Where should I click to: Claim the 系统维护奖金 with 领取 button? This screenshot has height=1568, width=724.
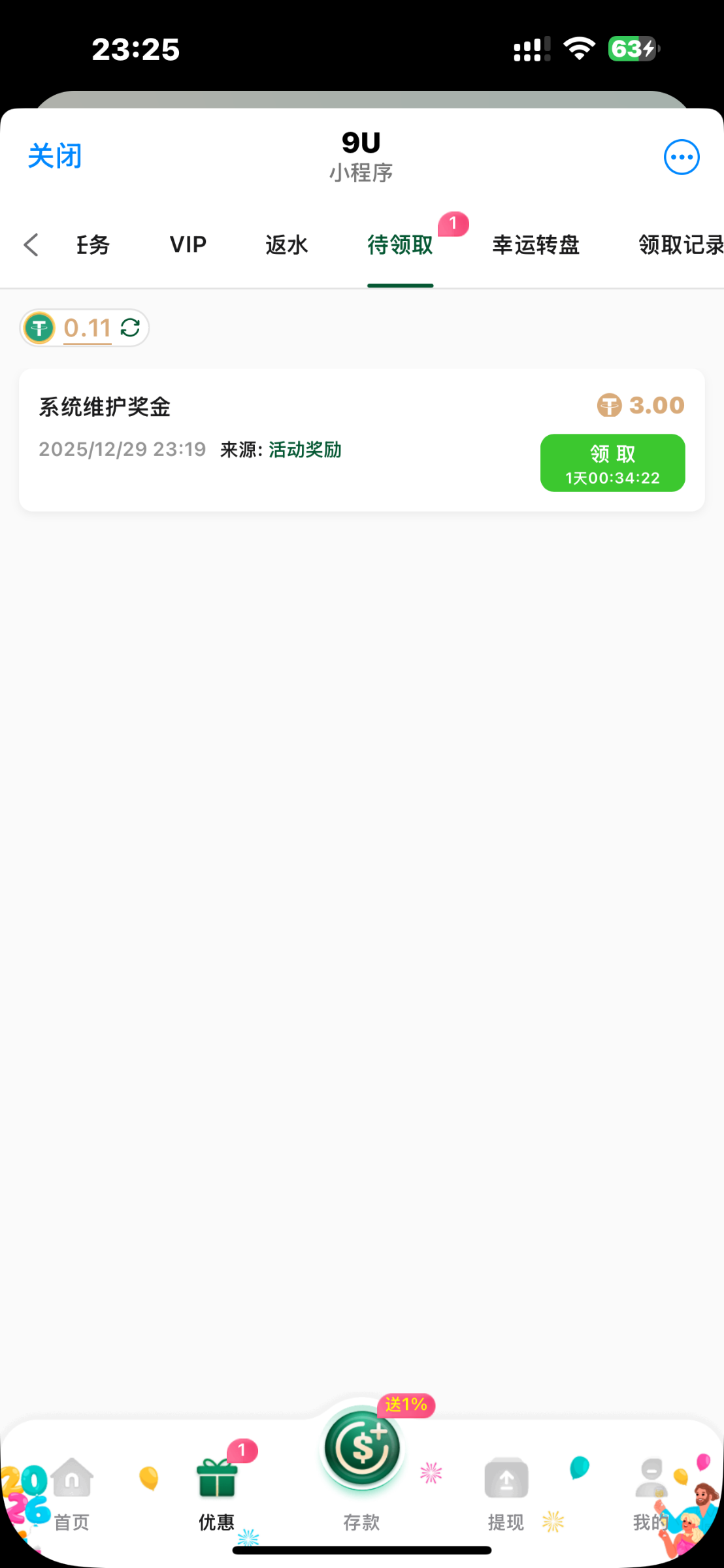click(x=612, y=463)
